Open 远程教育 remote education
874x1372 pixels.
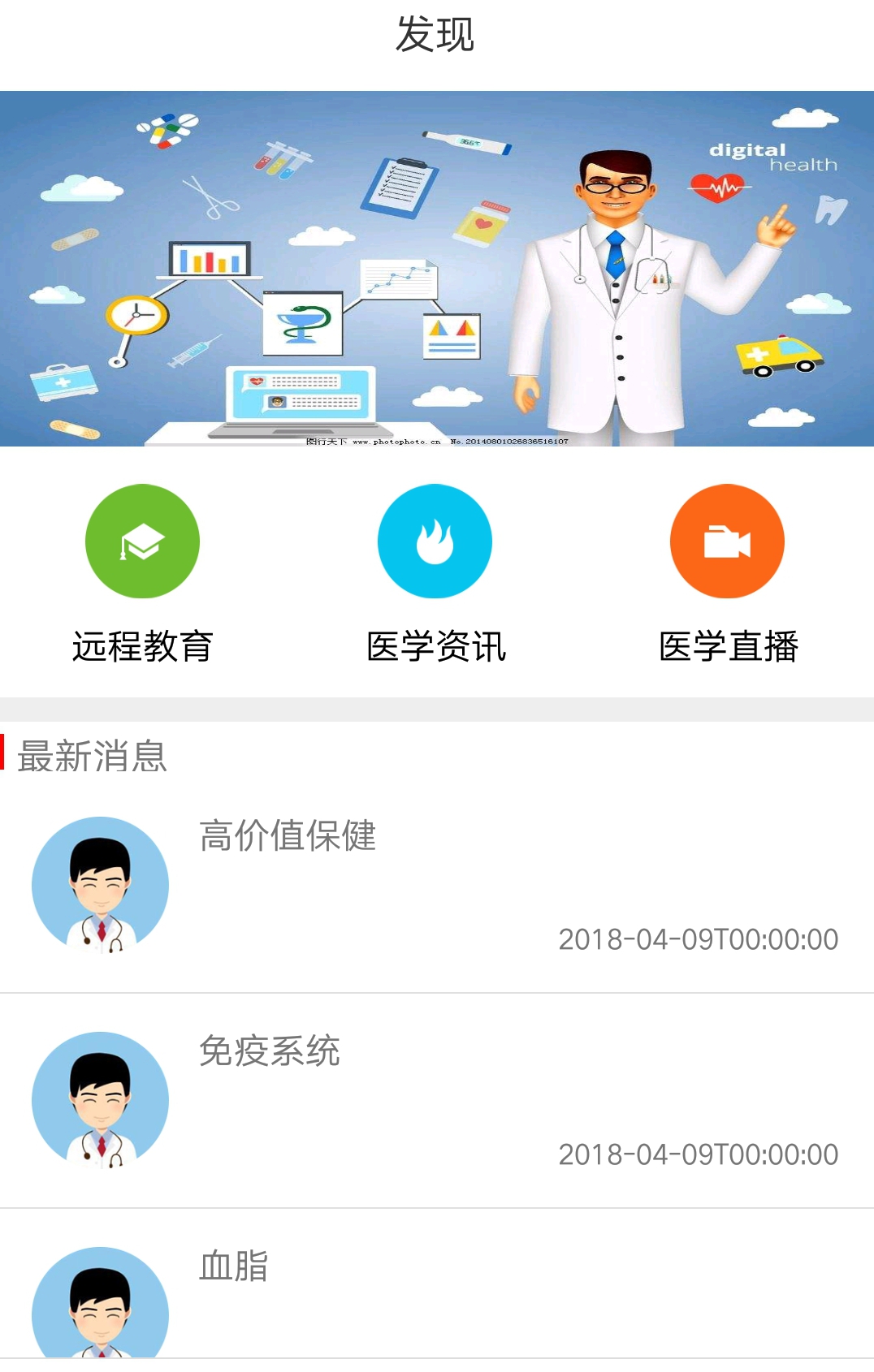[142, 541]
